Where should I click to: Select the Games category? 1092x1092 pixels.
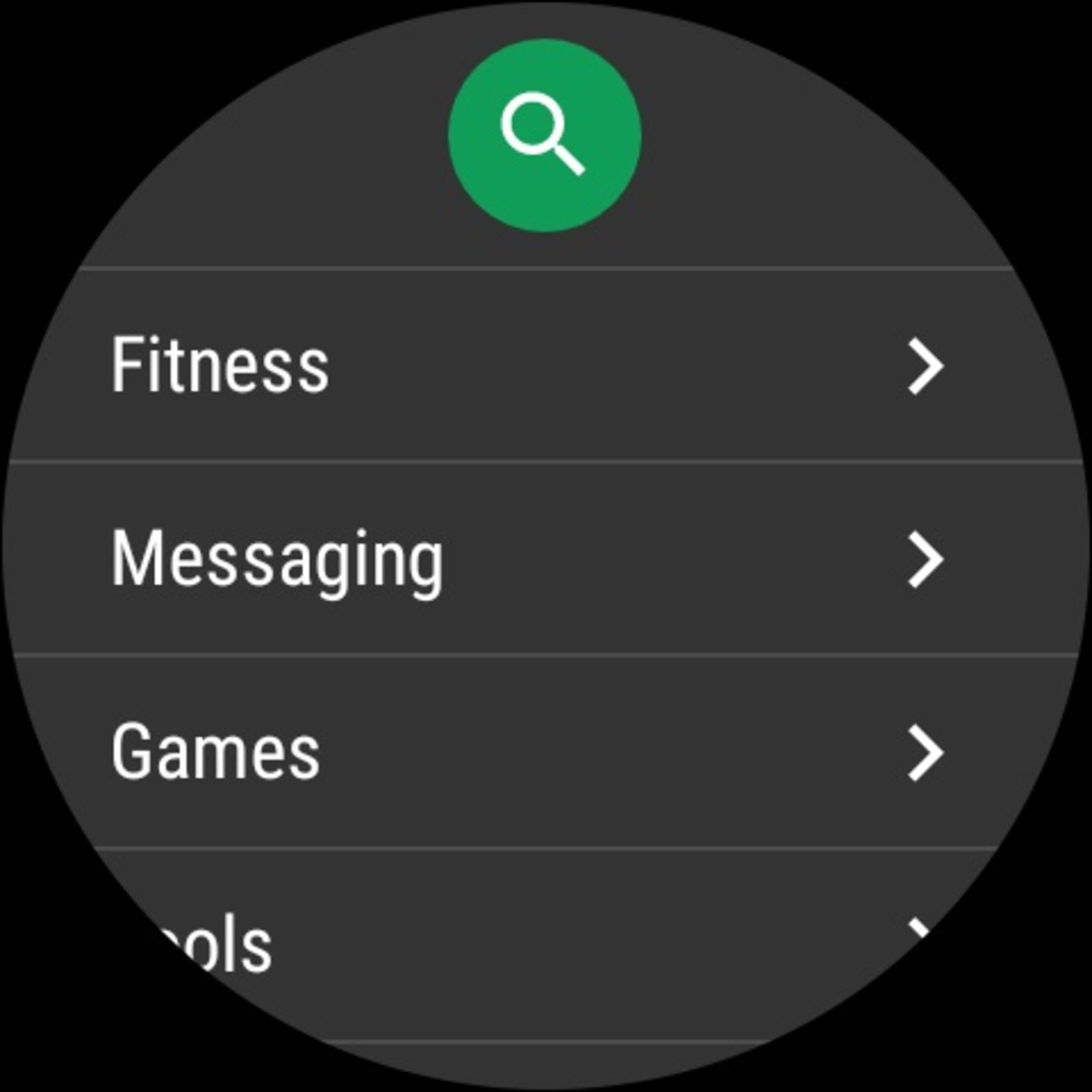coord(216,752)
